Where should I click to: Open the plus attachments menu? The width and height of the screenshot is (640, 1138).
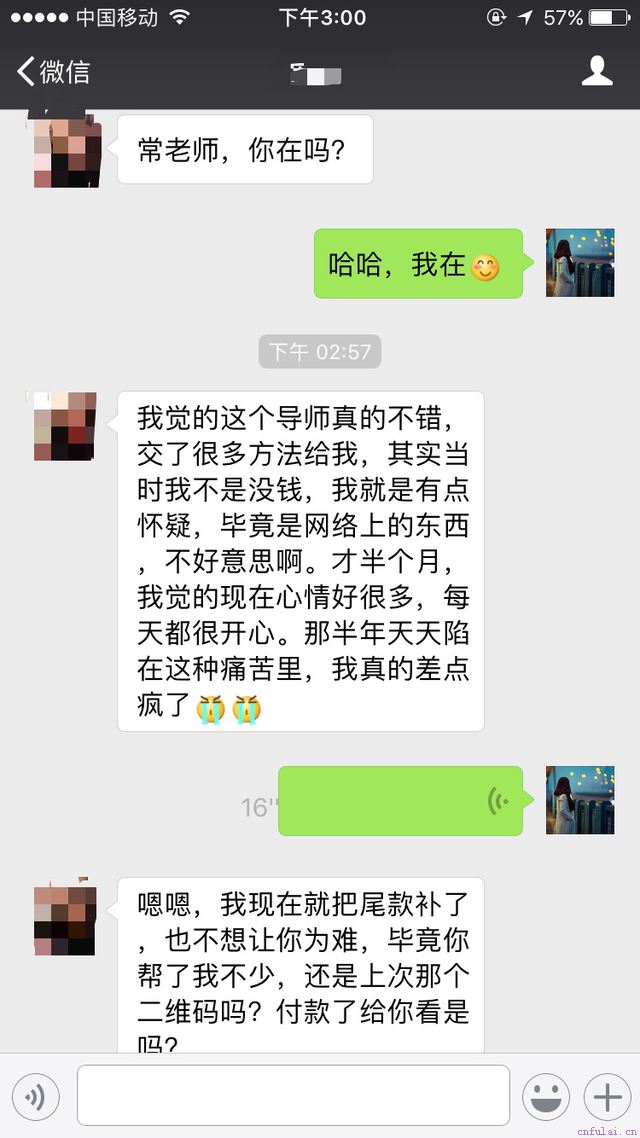(x=607, y=1097)
